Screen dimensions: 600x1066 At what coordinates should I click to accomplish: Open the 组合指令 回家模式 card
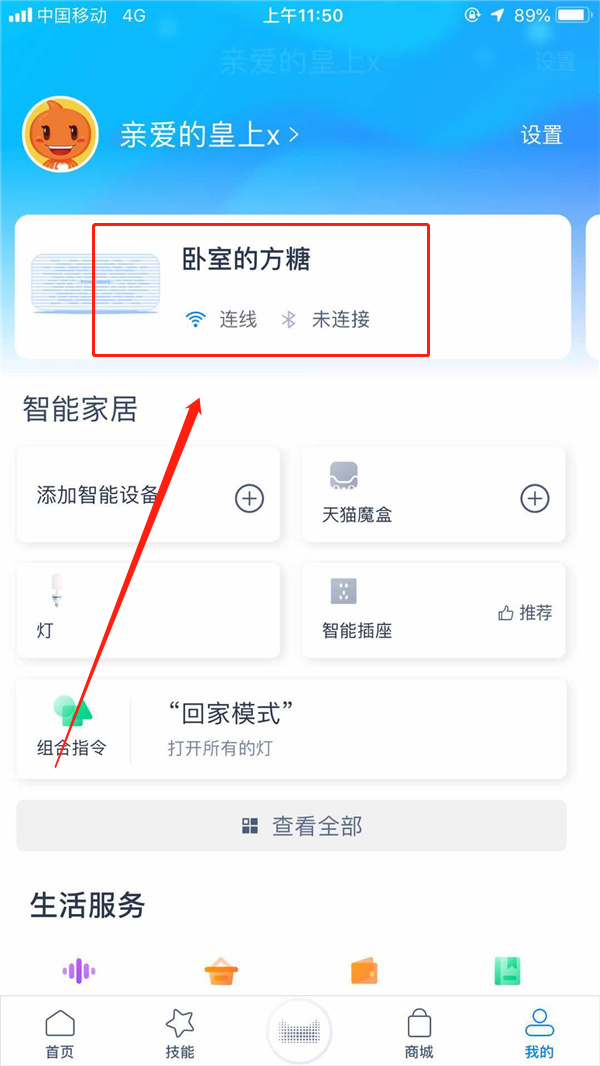coord(291,729)
